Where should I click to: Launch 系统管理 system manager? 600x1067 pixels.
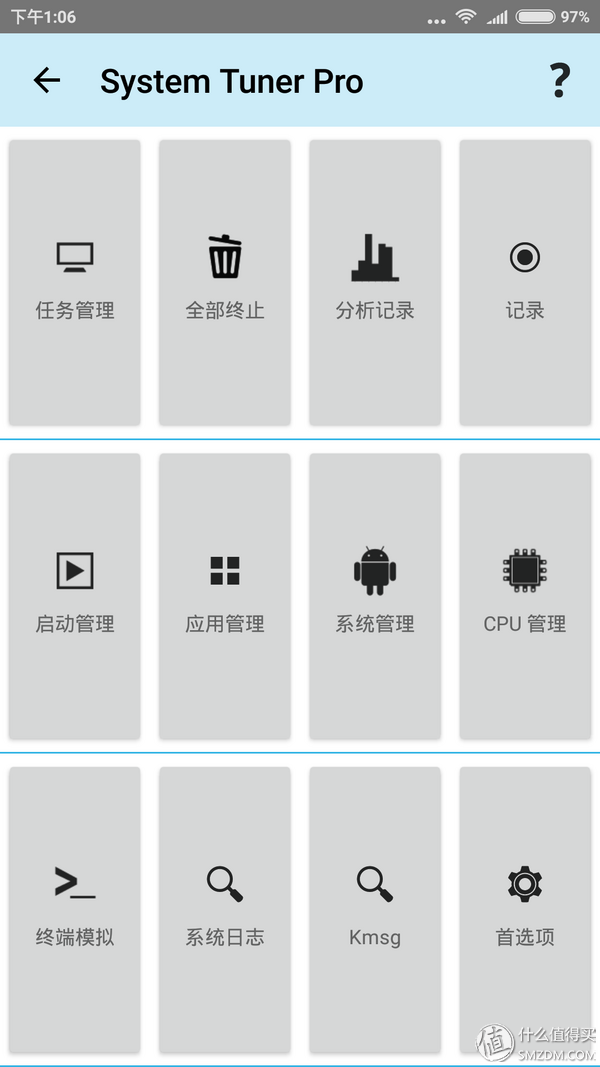[375, 595]
